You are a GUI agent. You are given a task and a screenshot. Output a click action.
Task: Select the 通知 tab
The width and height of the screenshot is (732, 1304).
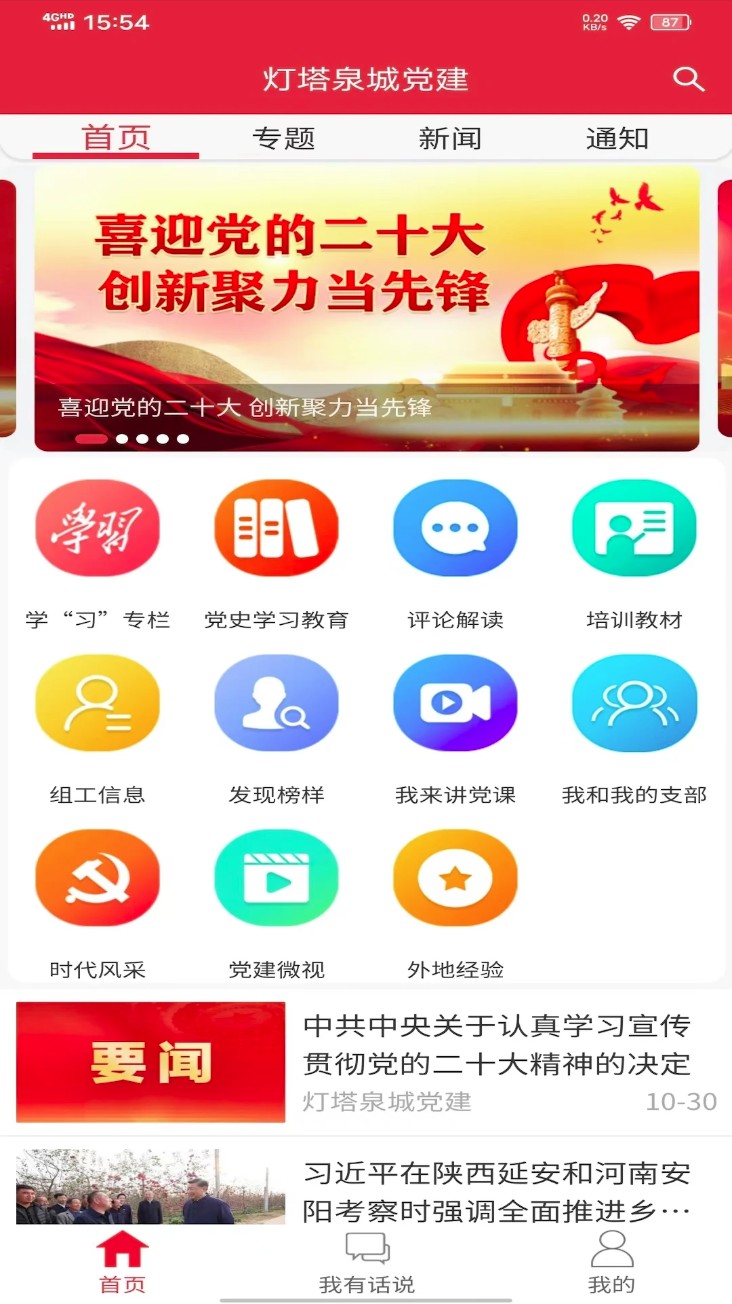[x=617, y=139]
